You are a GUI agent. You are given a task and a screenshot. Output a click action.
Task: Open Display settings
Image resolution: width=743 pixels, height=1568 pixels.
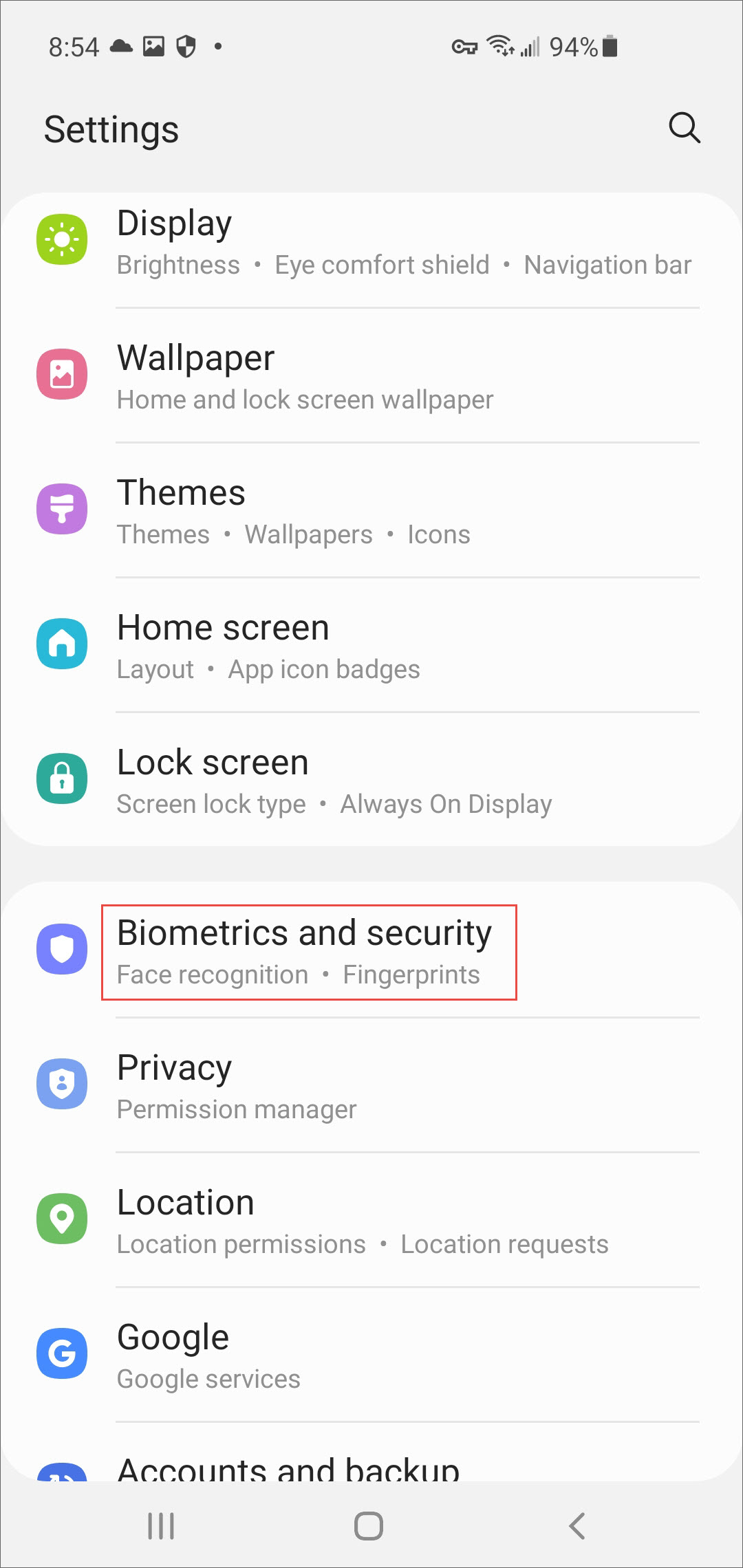pyautogui.click(x=371, y=241)
